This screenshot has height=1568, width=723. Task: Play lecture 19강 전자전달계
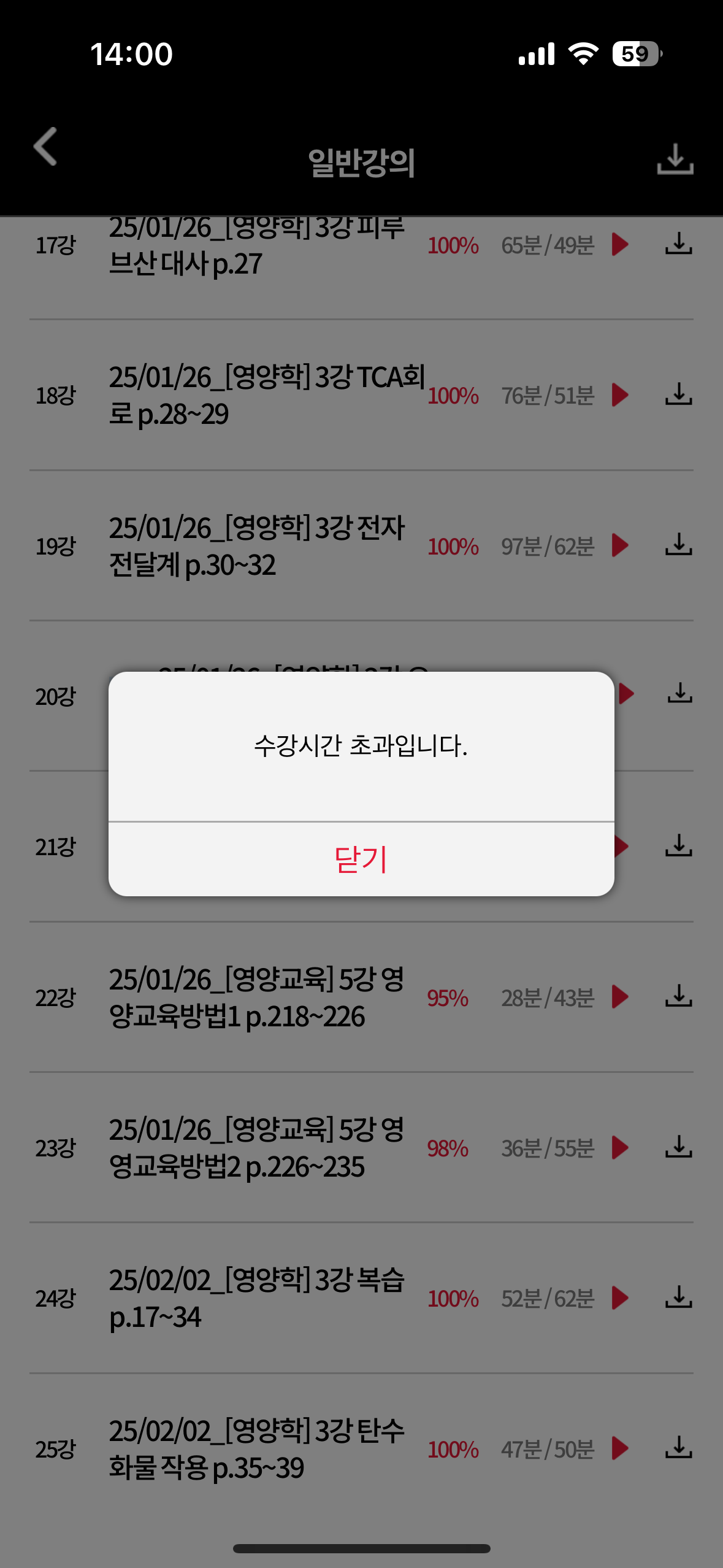(x=620, y=545)
